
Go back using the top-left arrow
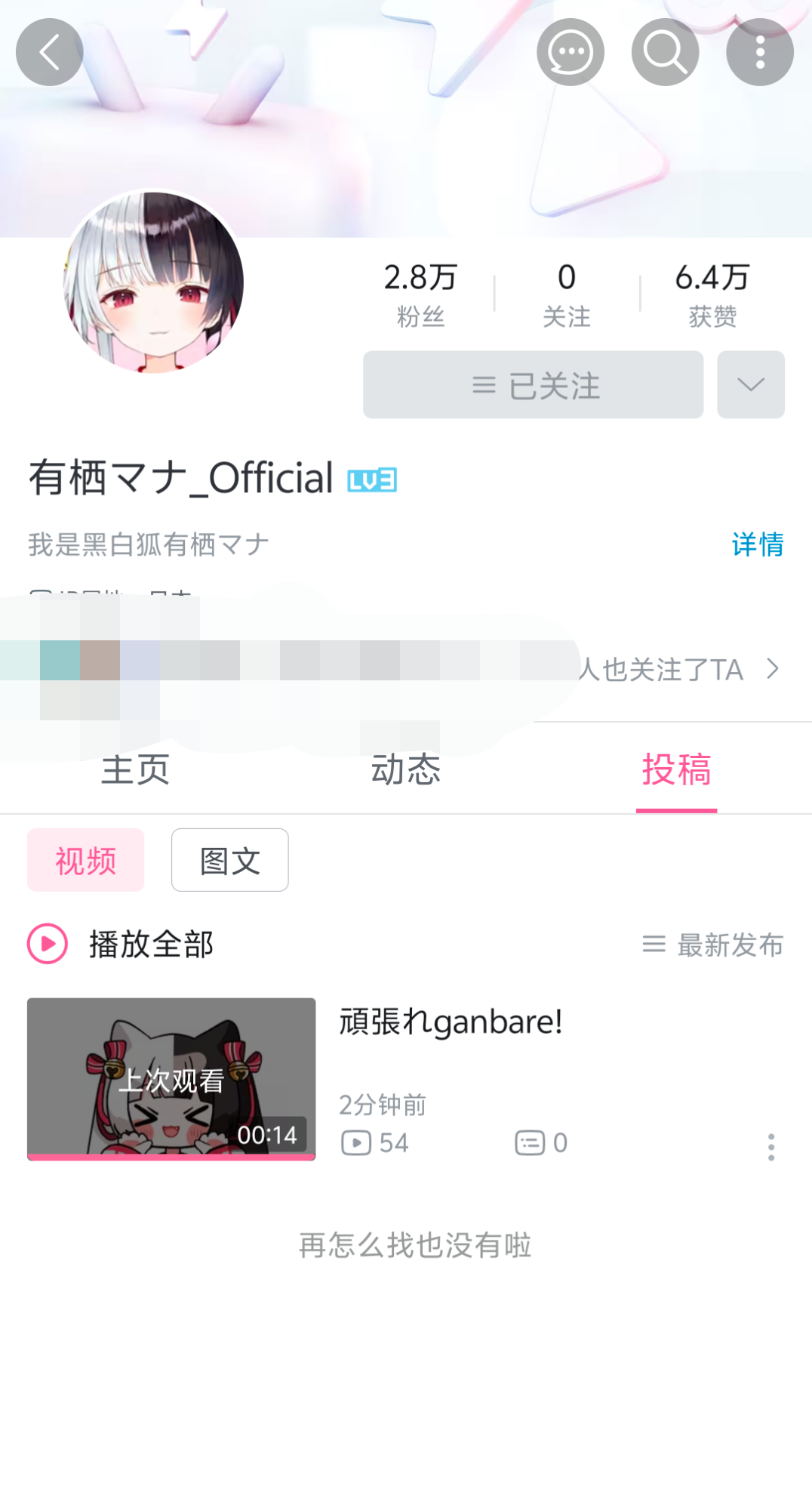(50, 52)
